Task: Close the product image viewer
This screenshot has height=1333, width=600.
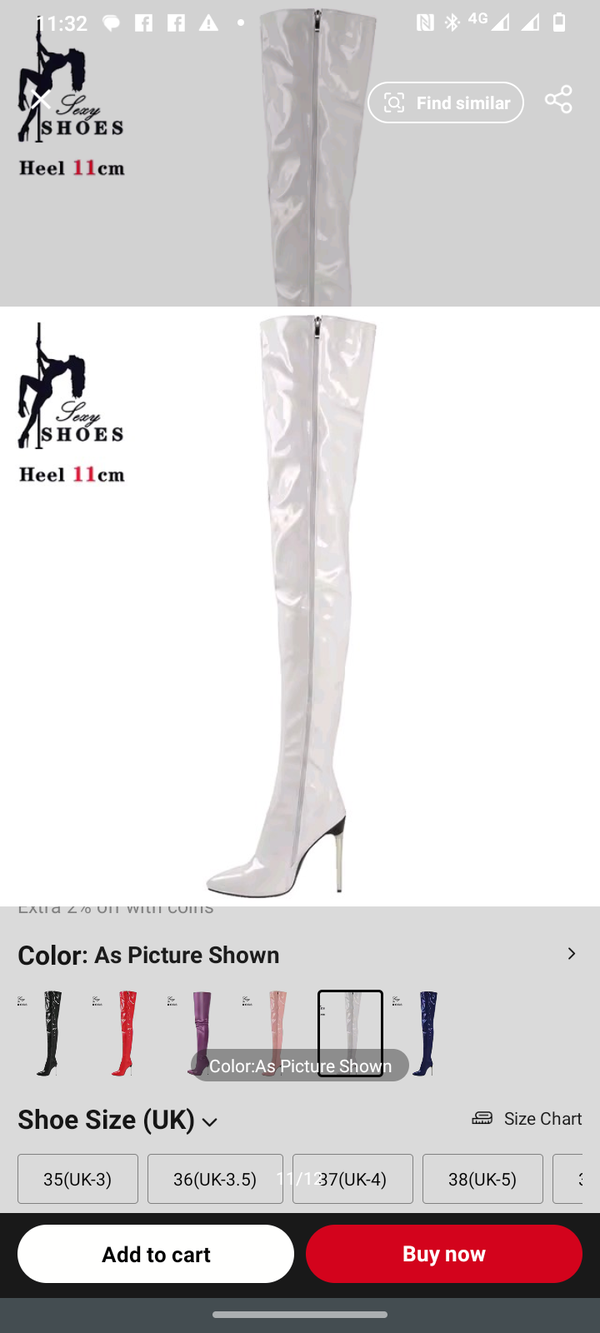Action: coord(40,99)
